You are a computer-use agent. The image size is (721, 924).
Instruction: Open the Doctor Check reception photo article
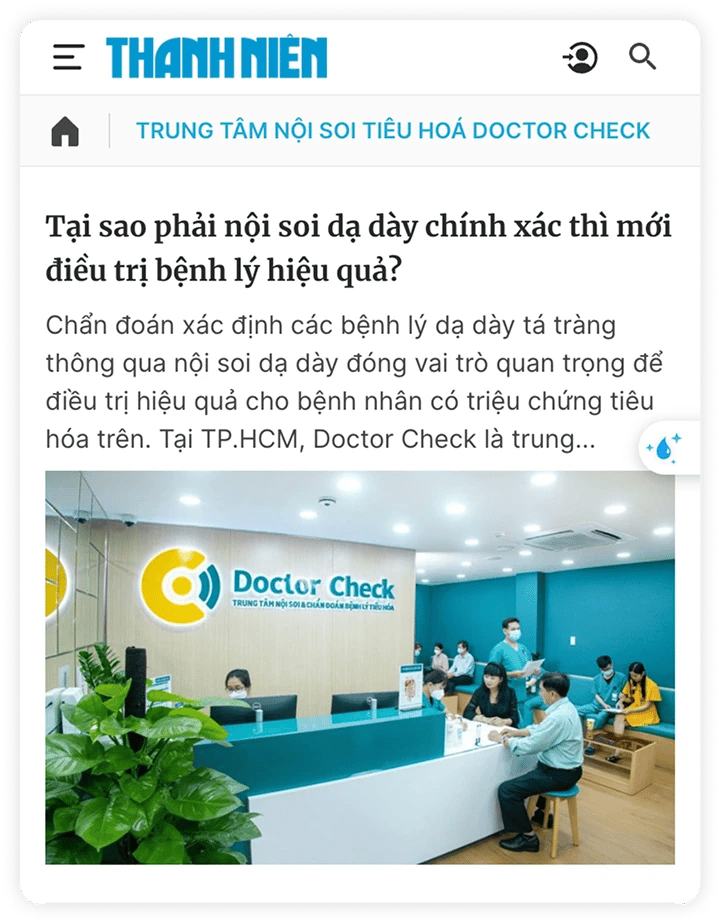[x=360, y=666]
